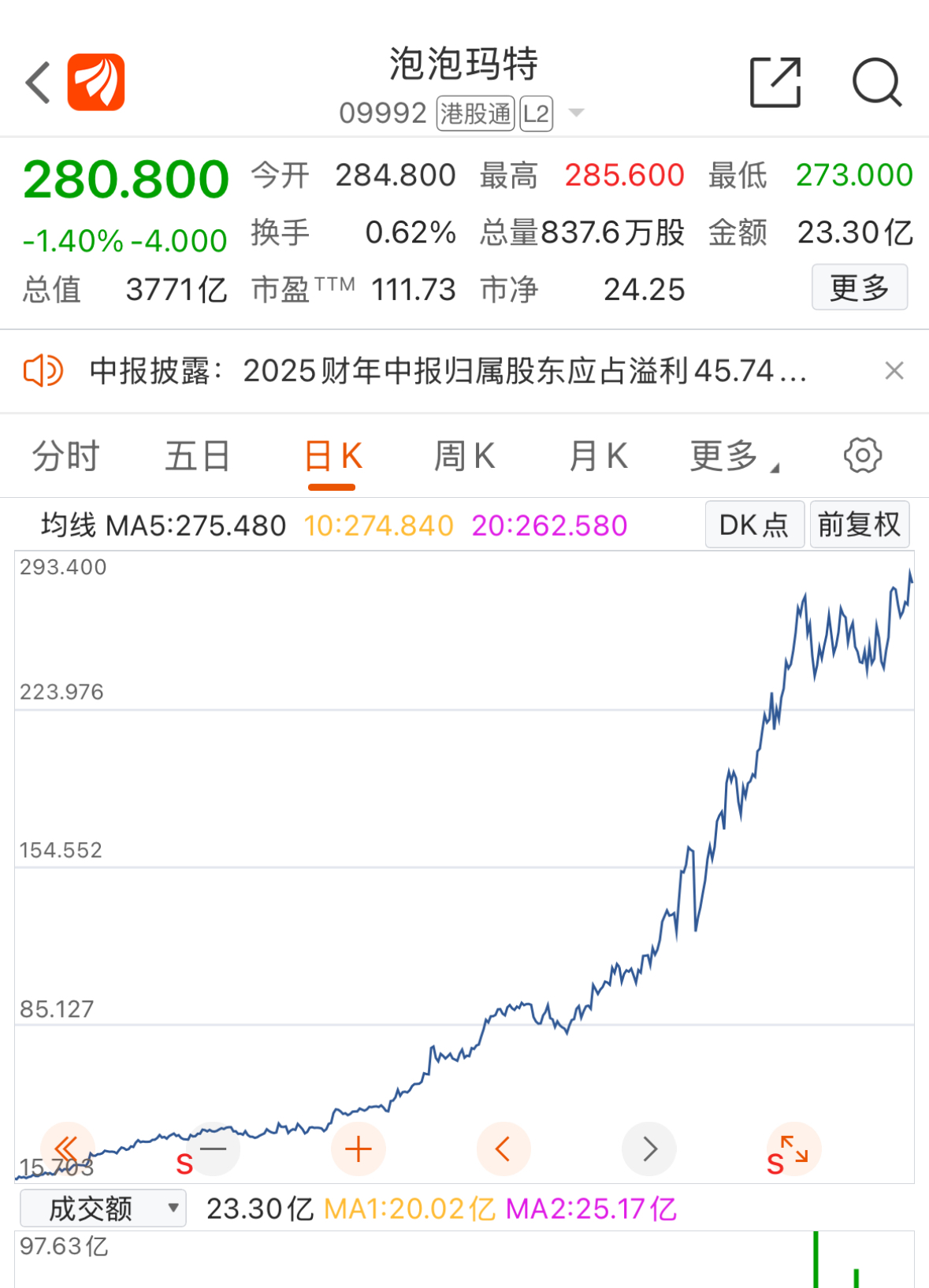The height and width of the screenshot is (1288, 929).
Task: Toggle DK点 signals on the chart
Action: click(753, 524)
